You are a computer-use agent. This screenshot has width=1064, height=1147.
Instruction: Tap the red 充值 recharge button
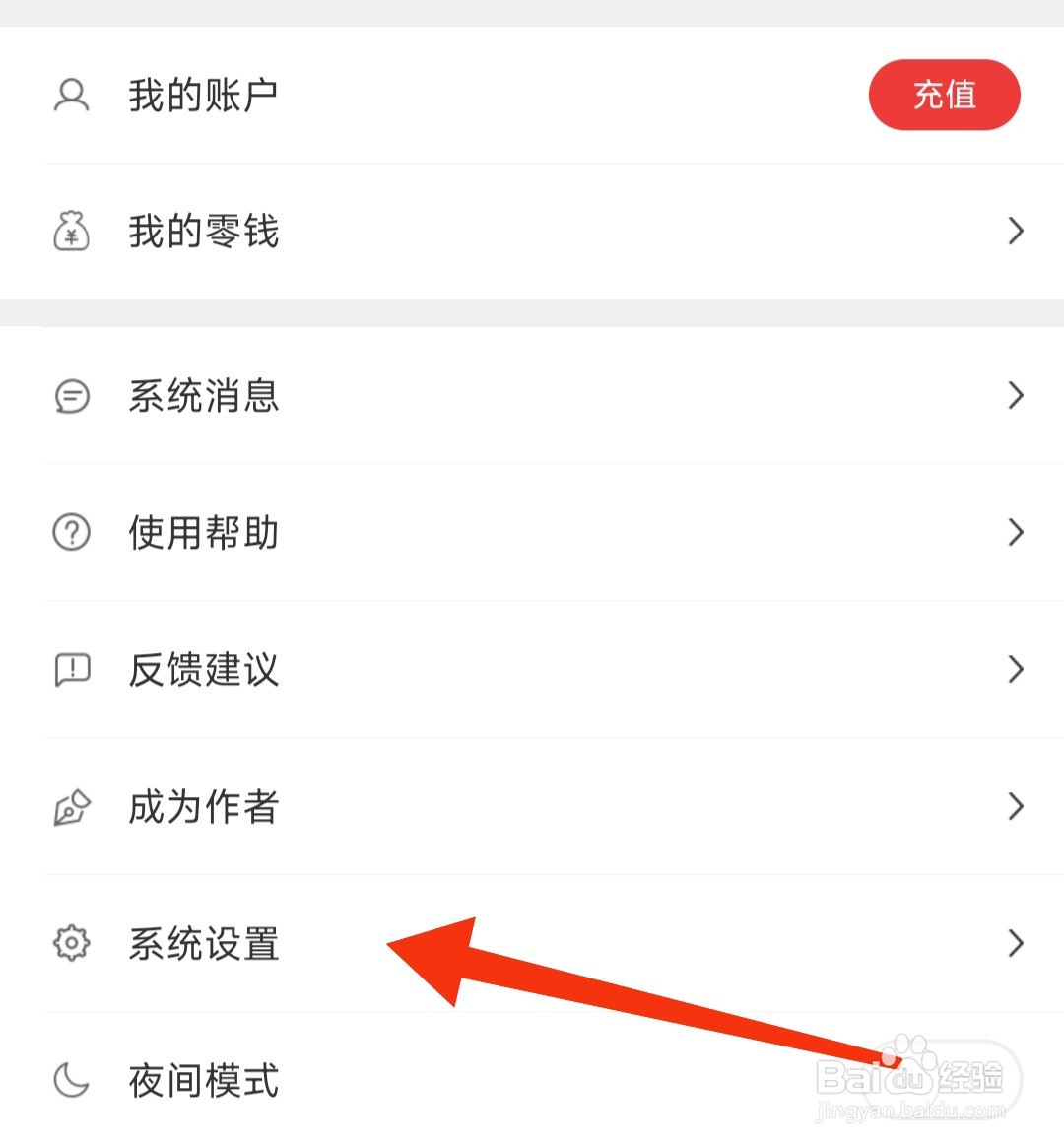tap(944, 94)
